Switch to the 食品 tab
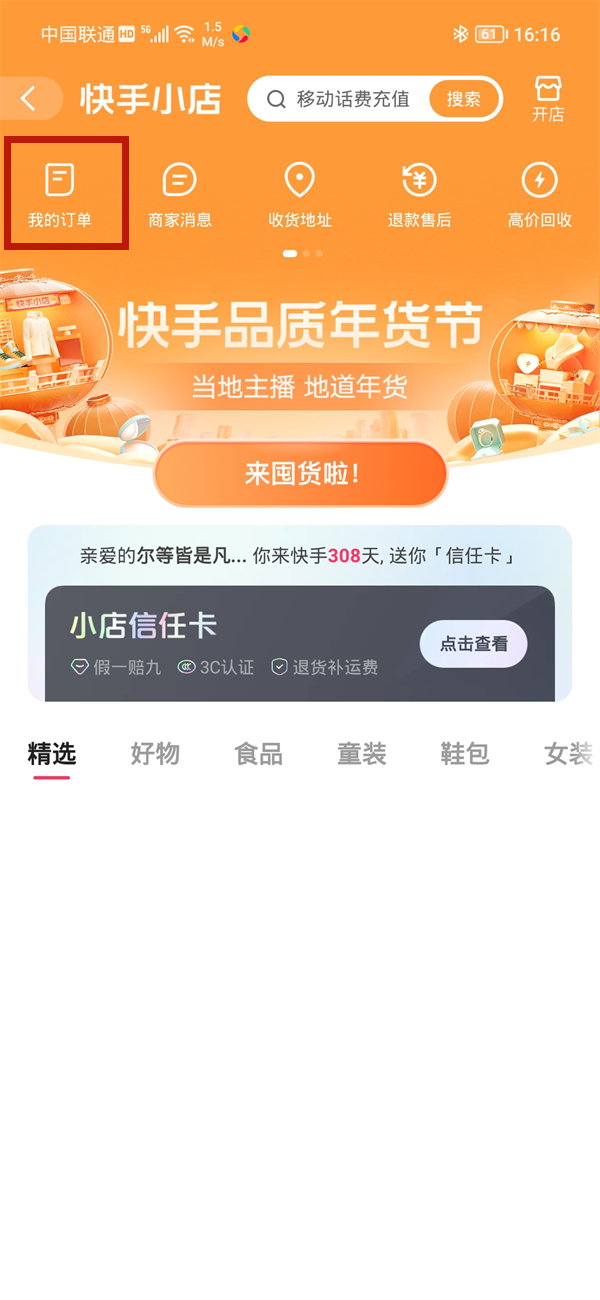The image size is (600, 1300). click(258, 754)
